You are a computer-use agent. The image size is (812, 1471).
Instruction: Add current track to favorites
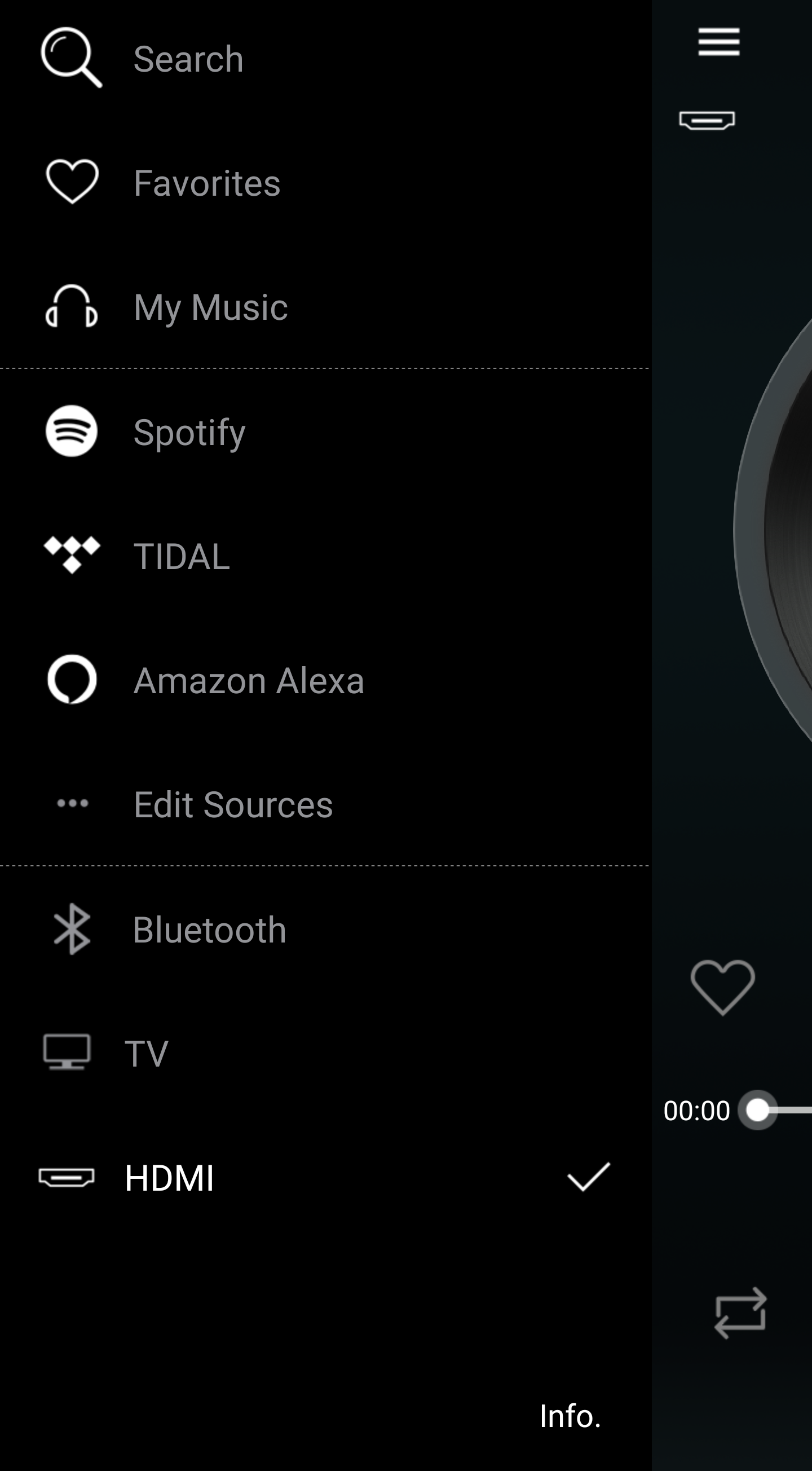(722, 987)
